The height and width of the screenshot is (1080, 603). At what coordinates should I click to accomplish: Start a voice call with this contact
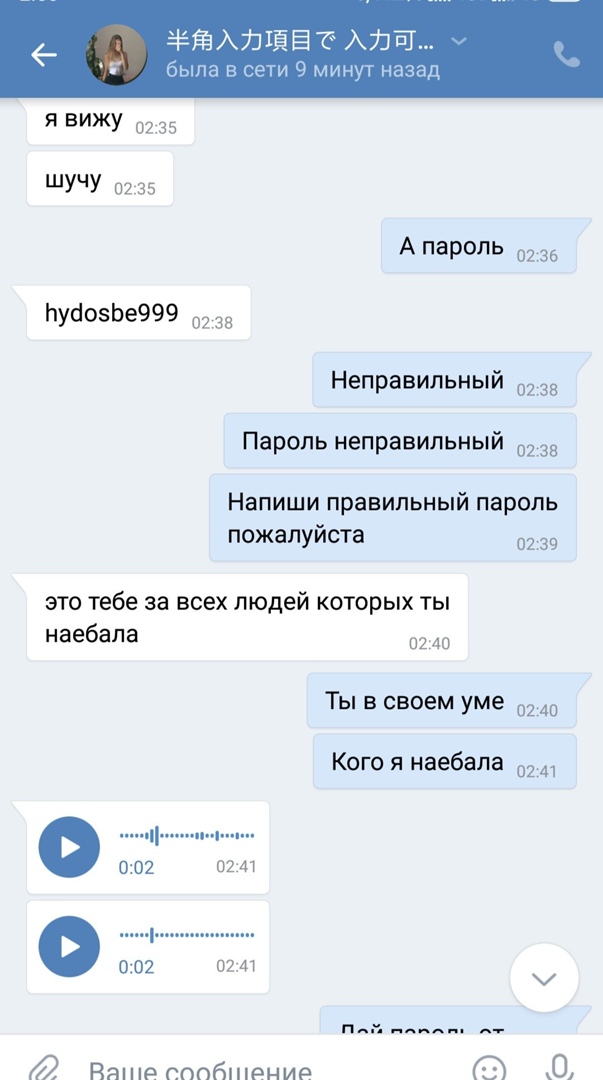566,55
